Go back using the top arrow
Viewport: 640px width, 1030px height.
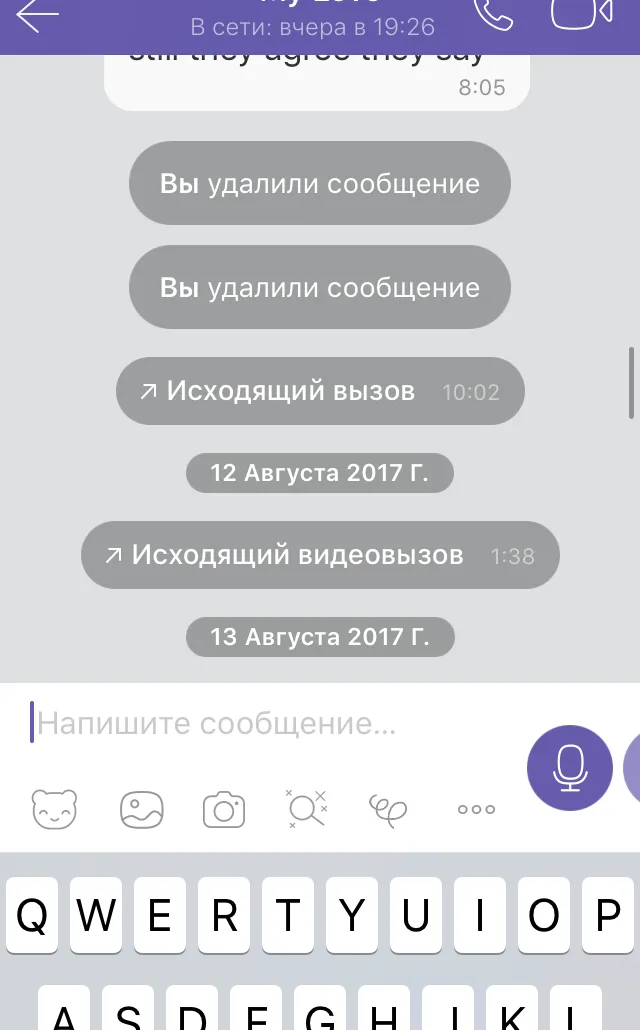click(36, 14)
